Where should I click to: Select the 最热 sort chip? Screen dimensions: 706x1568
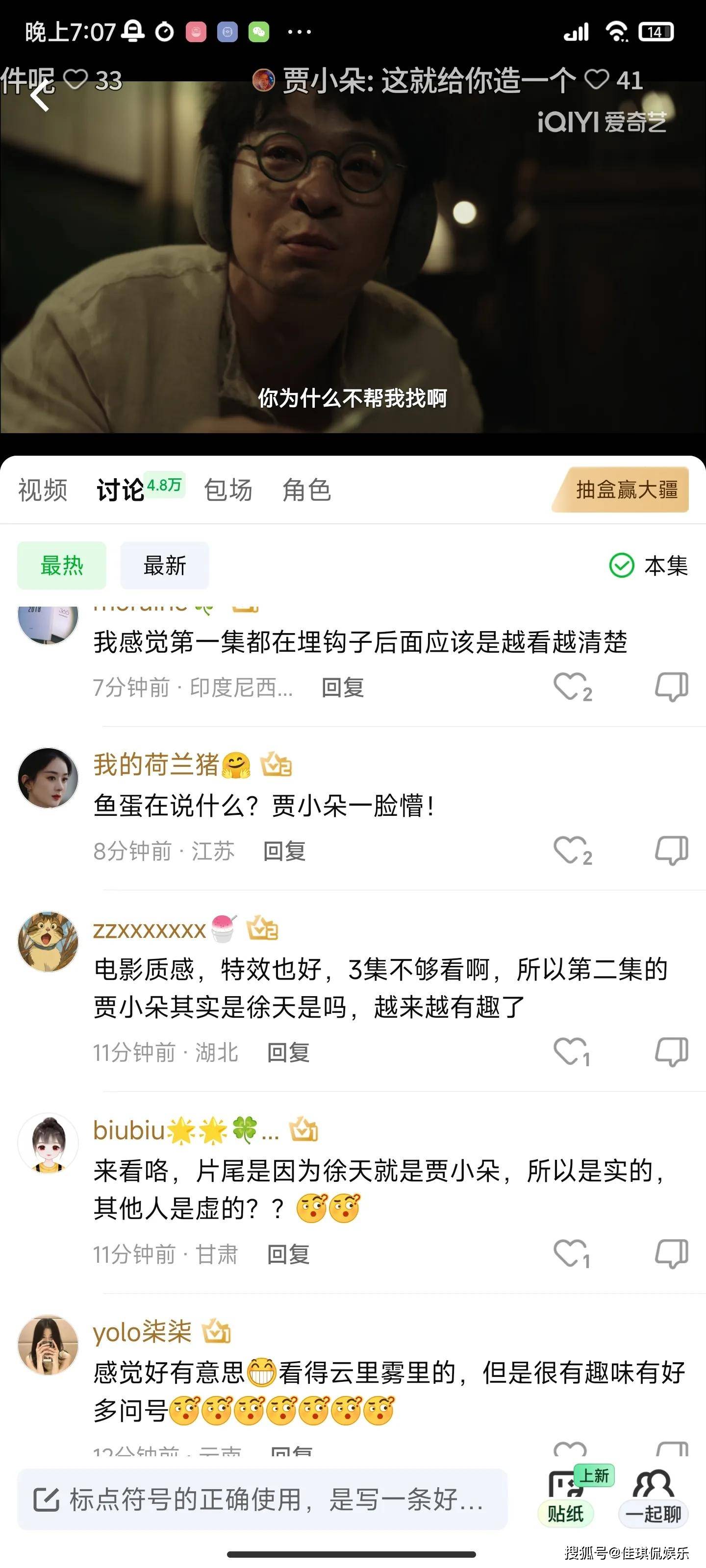coord(61,565)
